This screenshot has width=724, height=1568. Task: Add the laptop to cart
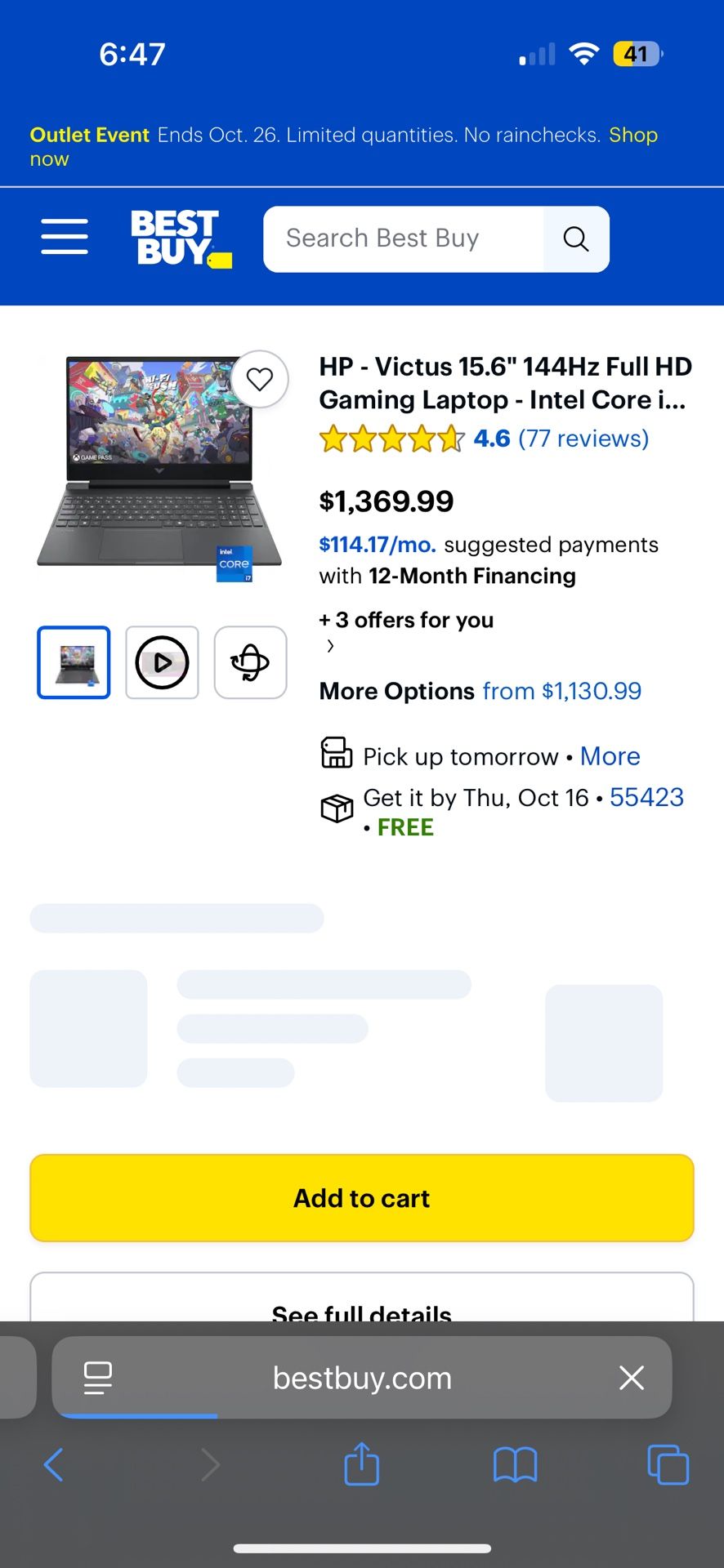click(x=362, y=1198)
